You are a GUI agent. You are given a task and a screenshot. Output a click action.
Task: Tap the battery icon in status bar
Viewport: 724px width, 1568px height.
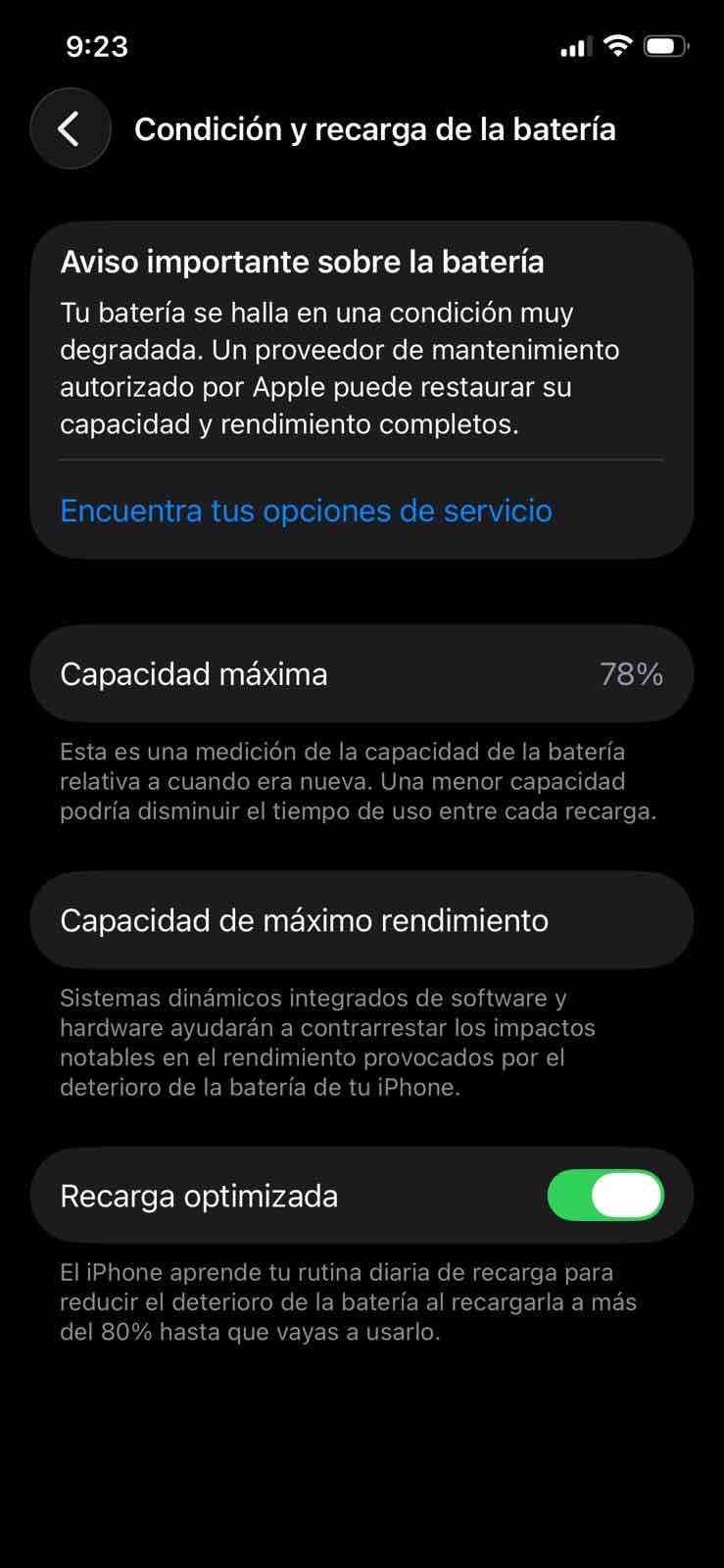pos(665,44)
